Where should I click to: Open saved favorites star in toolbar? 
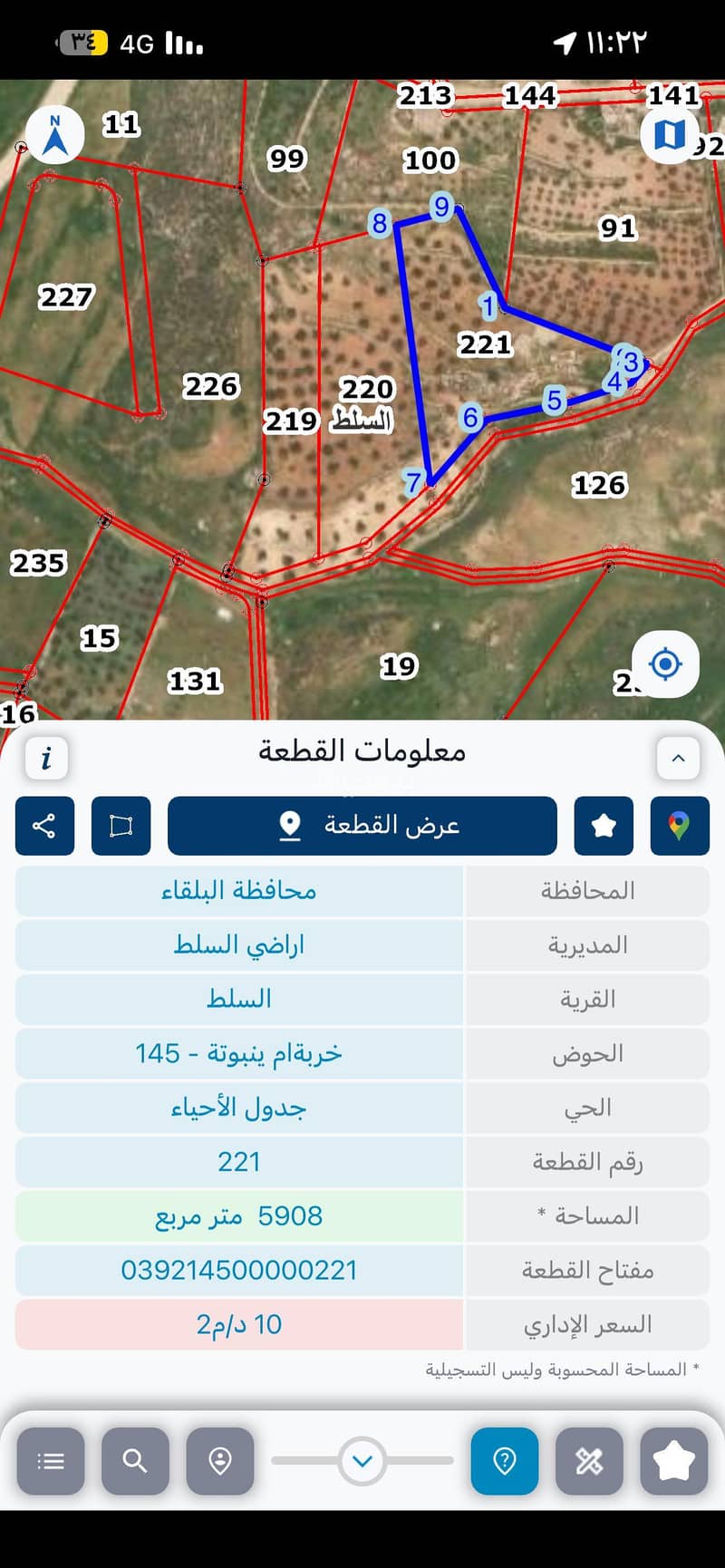point(674,1461)
